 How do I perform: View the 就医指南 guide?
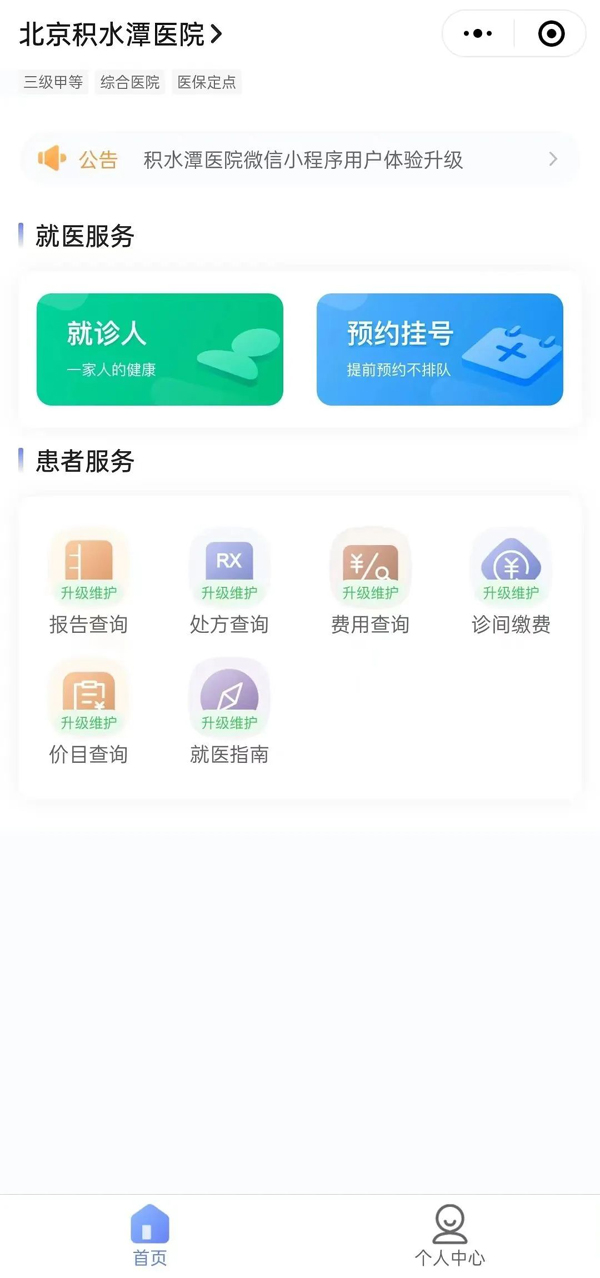(229, 712)
